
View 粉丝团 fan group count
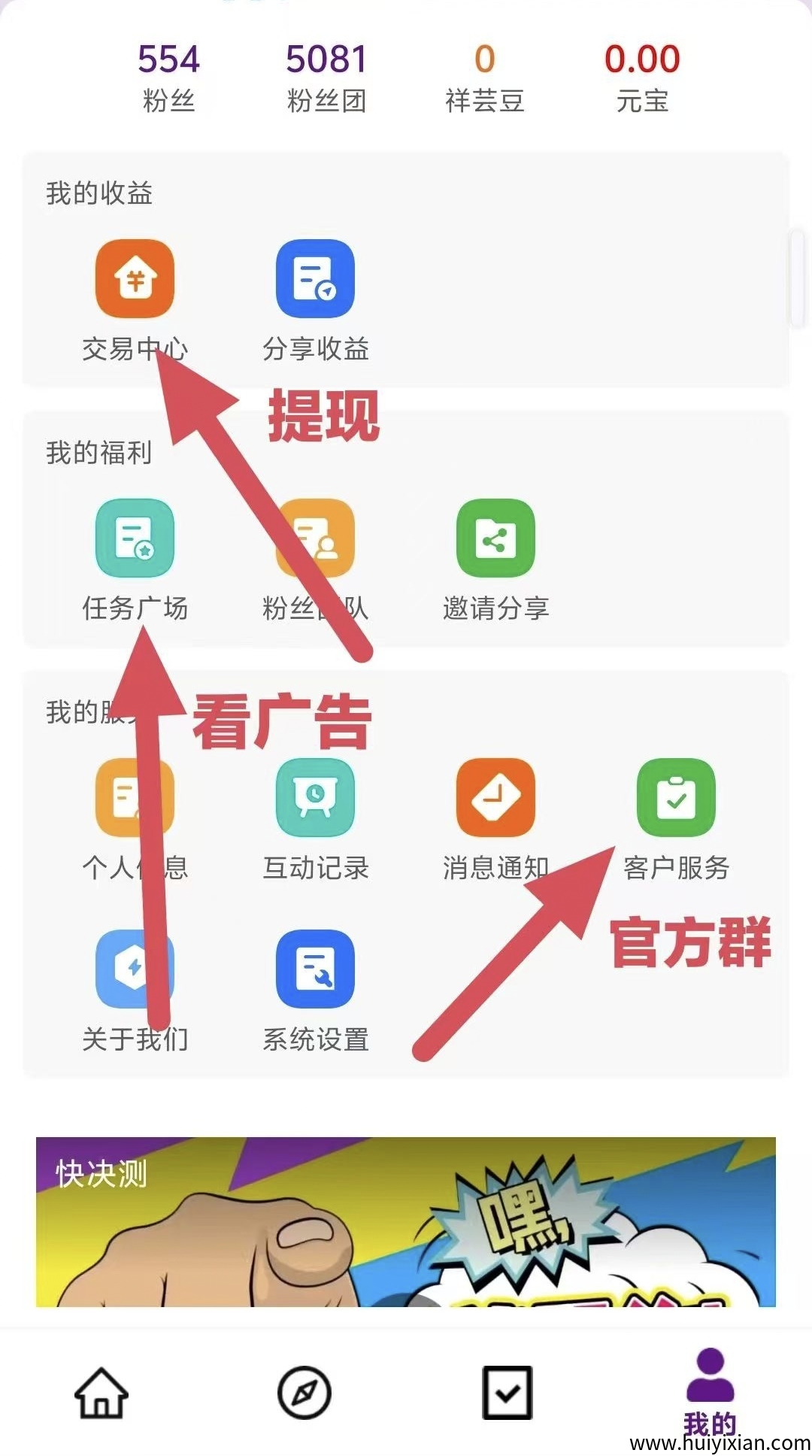point(326,77)
